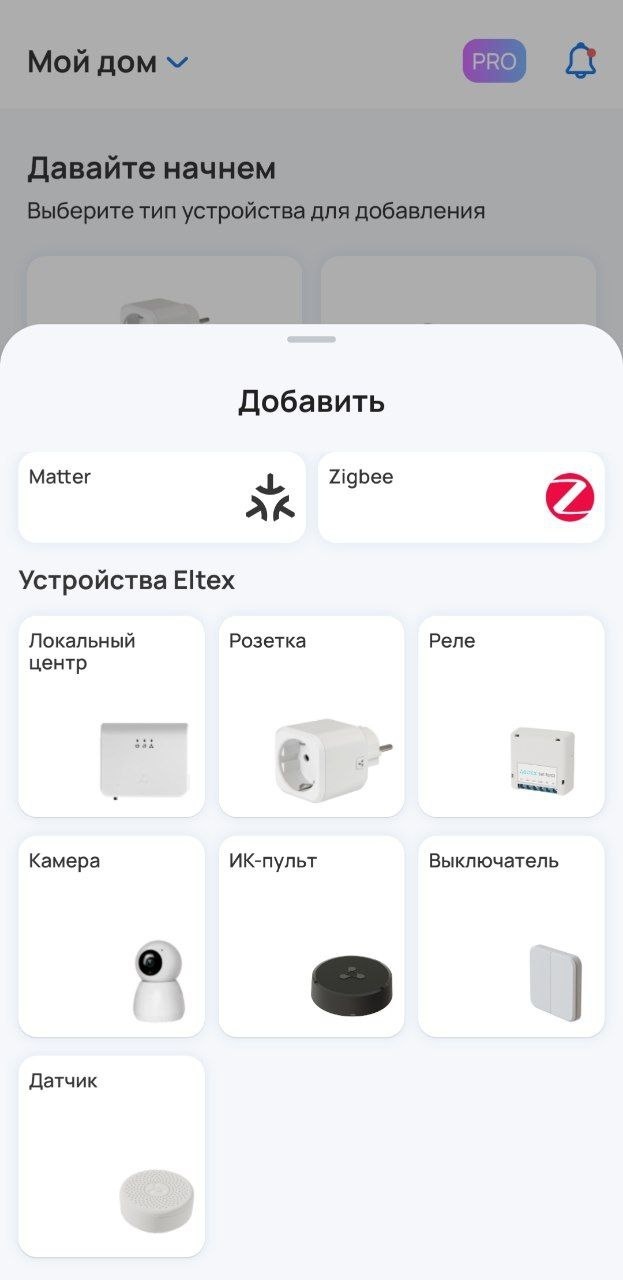Pick Камера from Eltex devices
The image size is (623, 1280).
(111, 936)
